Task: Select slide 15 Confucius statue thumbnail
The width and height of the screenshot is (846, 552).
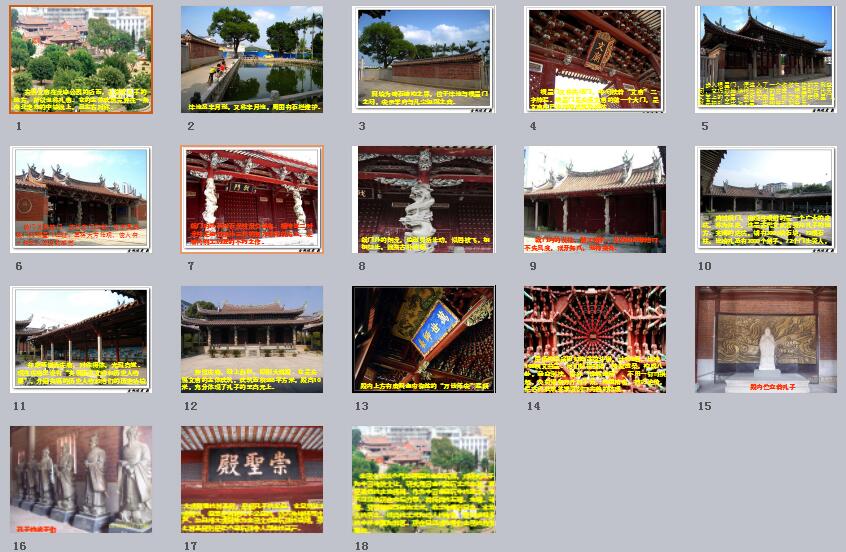Action: 766,339
